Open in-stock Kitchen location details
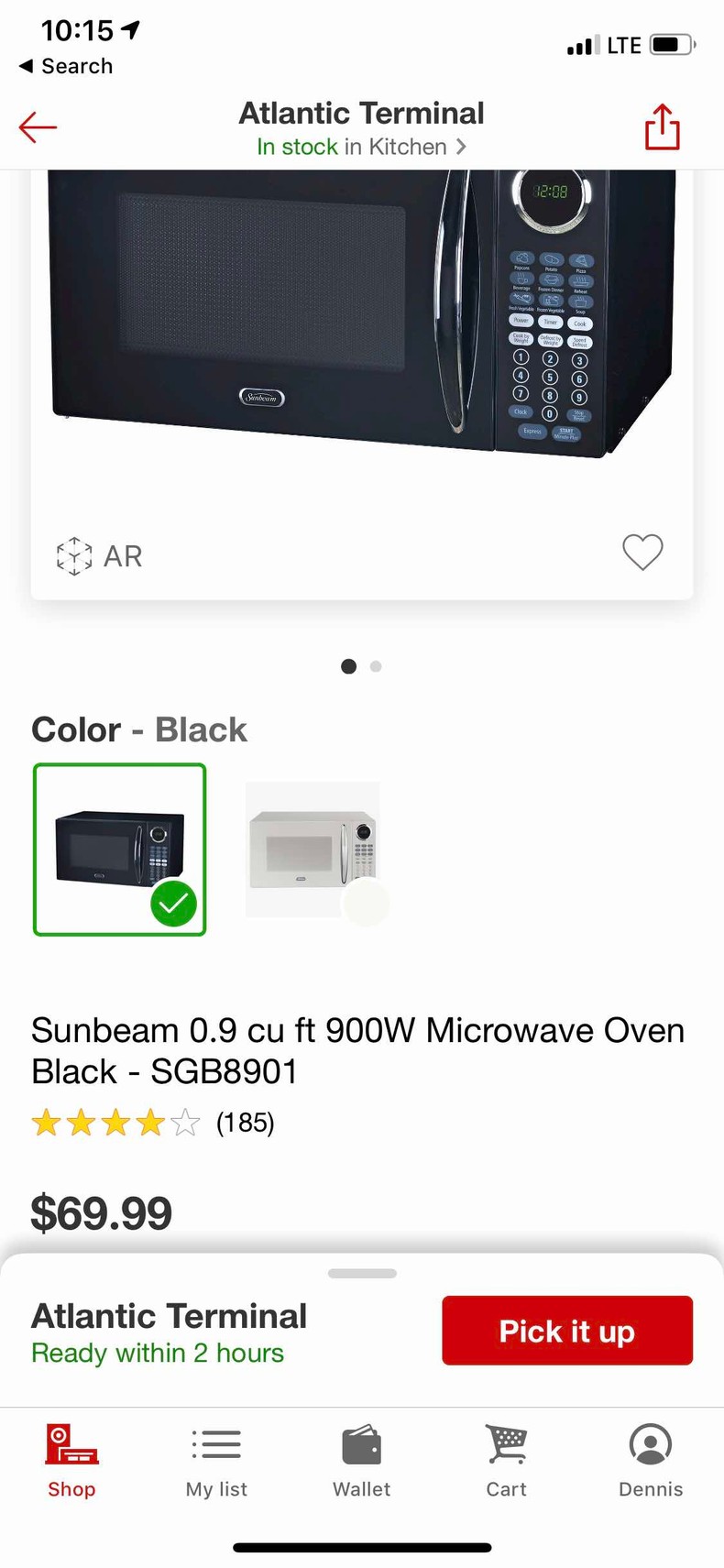Viewport: 724px width, 1568px height. [361, 147]
